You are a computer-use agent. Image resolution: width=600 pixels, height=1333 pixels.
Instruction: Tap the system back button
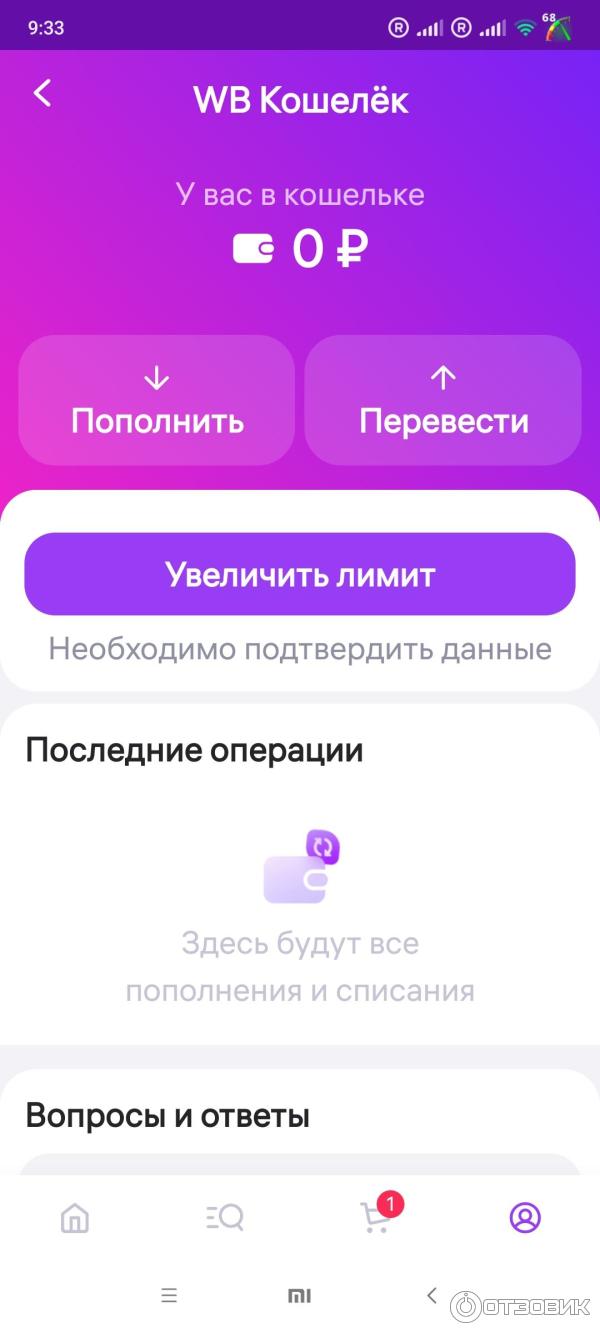click(432, 1296)
